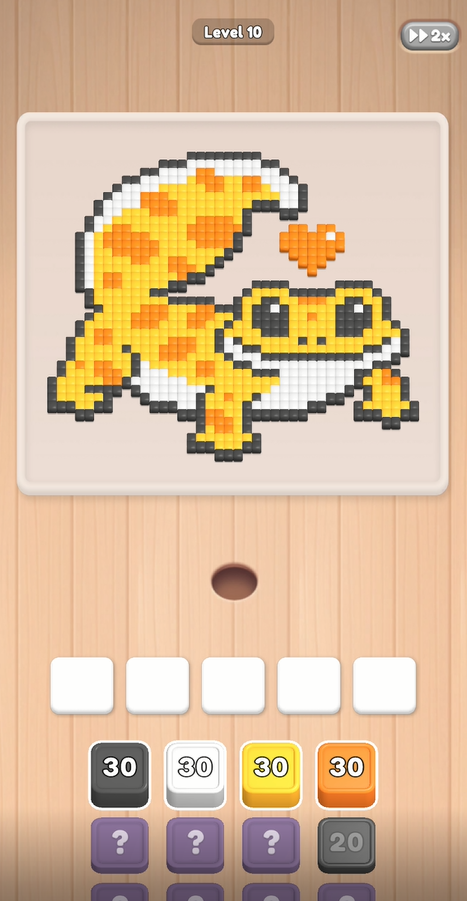467x901 pixels.
Task: Pick the white block numbered 30
Action: point(195,774)
